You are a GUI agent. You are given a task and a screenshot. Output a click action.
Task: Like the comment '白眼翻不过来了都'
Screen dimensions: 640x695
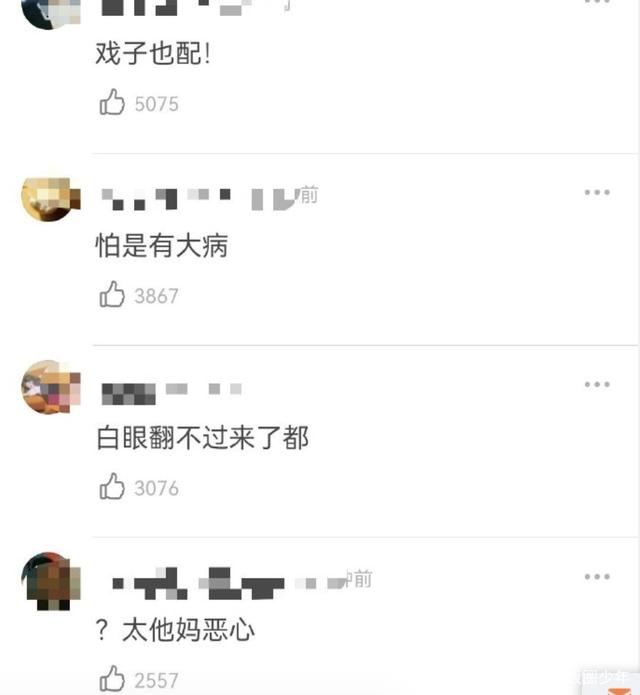(113, 487)
